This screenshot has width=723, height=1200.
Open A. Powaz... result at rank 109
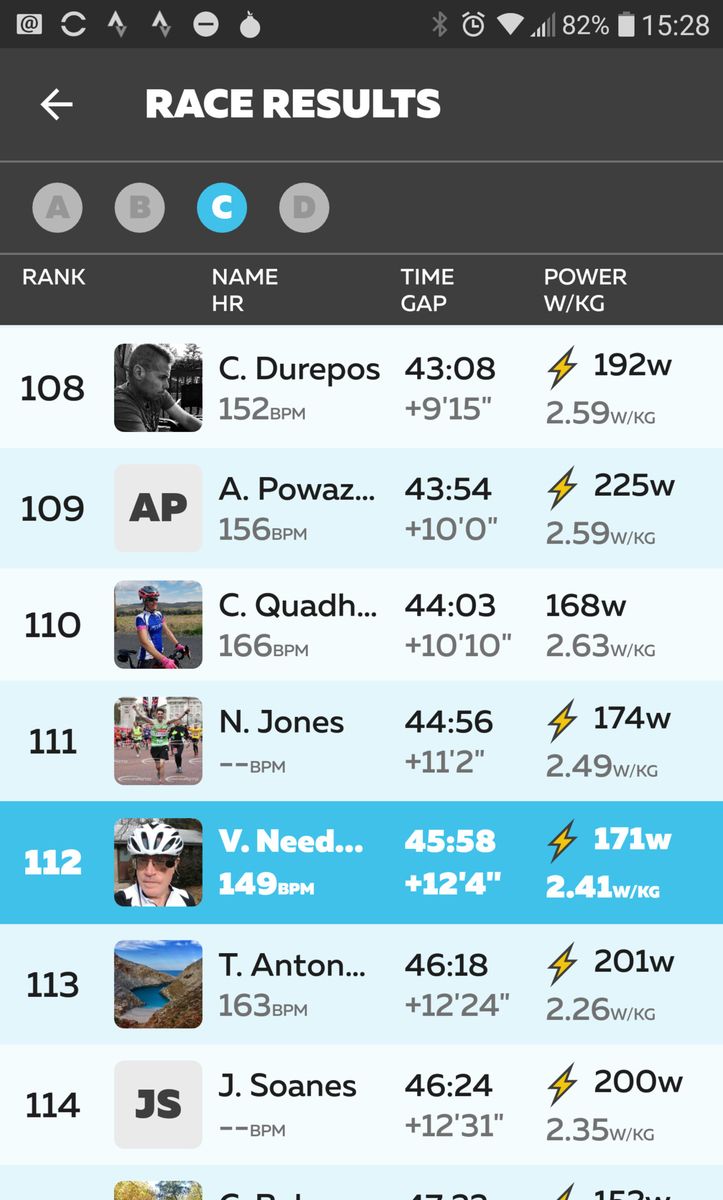(x=361, y=508)
